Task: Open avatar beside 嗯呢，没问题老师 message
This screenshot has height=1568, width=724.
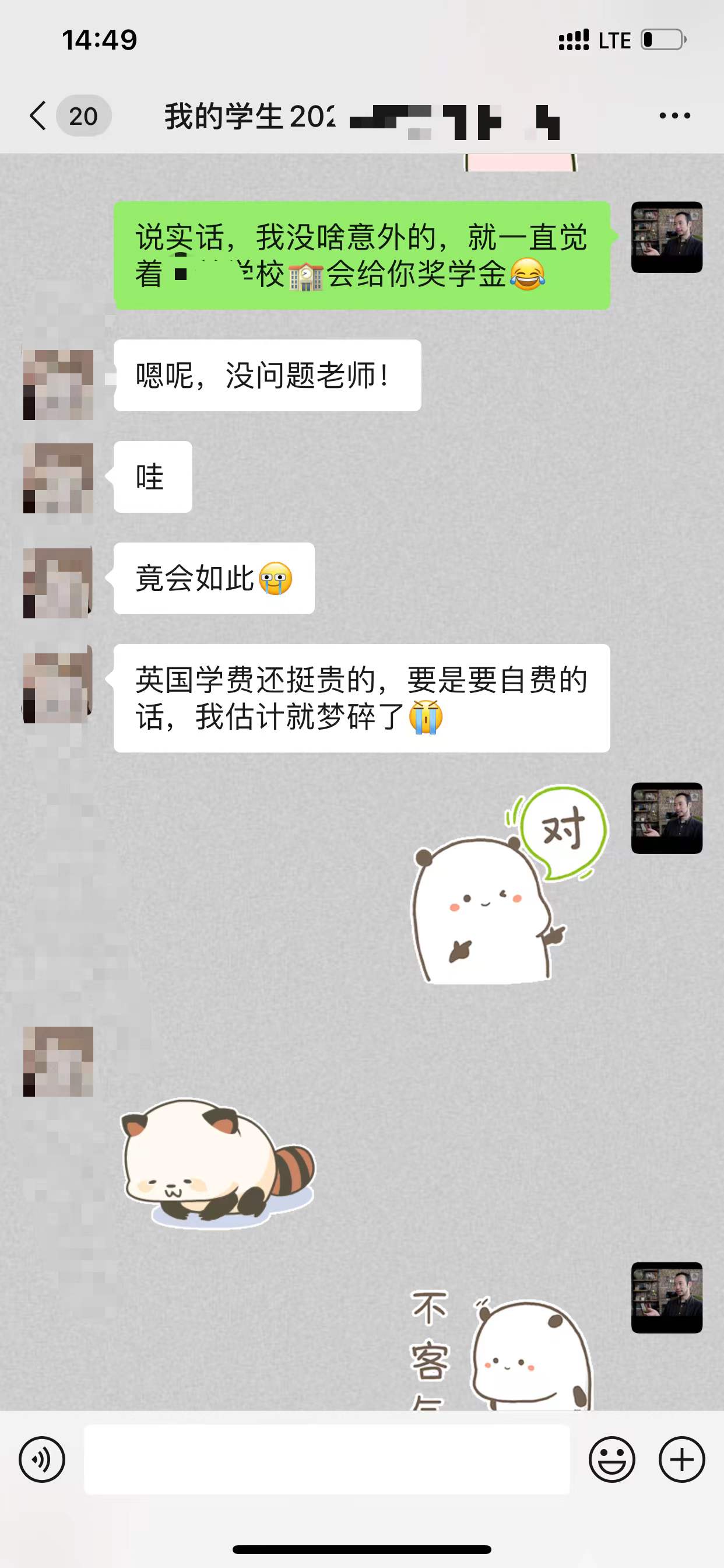Action: (x=58, y=384)
